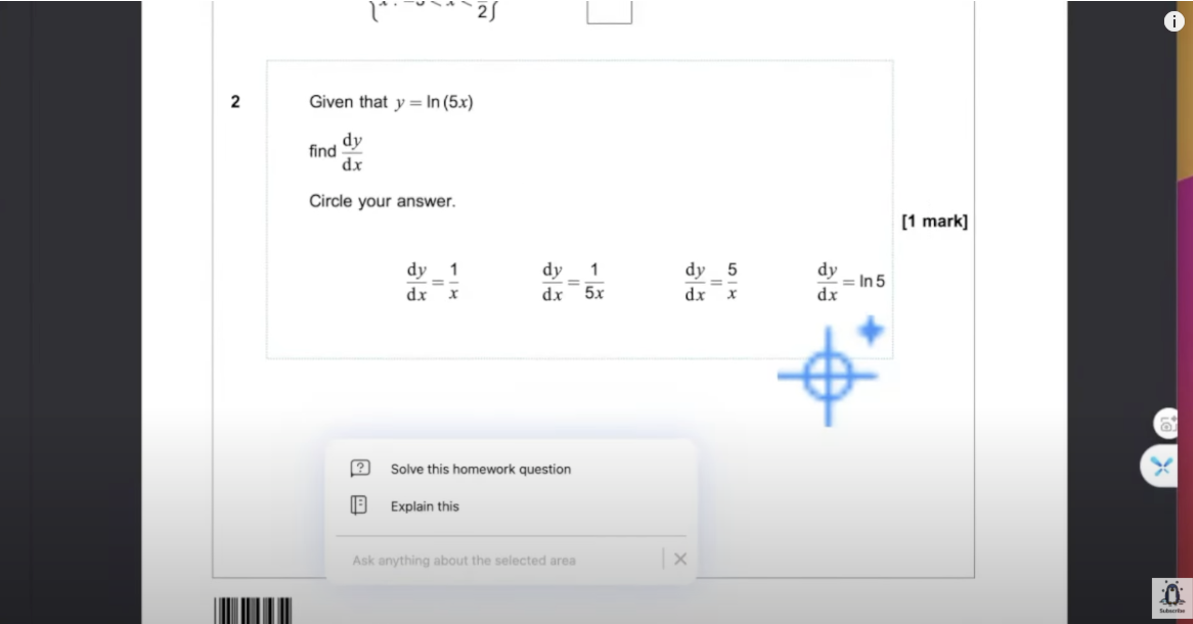1193x624 pixels.
Task: Close the selected area prompt panel
Action: coord(680,559)
